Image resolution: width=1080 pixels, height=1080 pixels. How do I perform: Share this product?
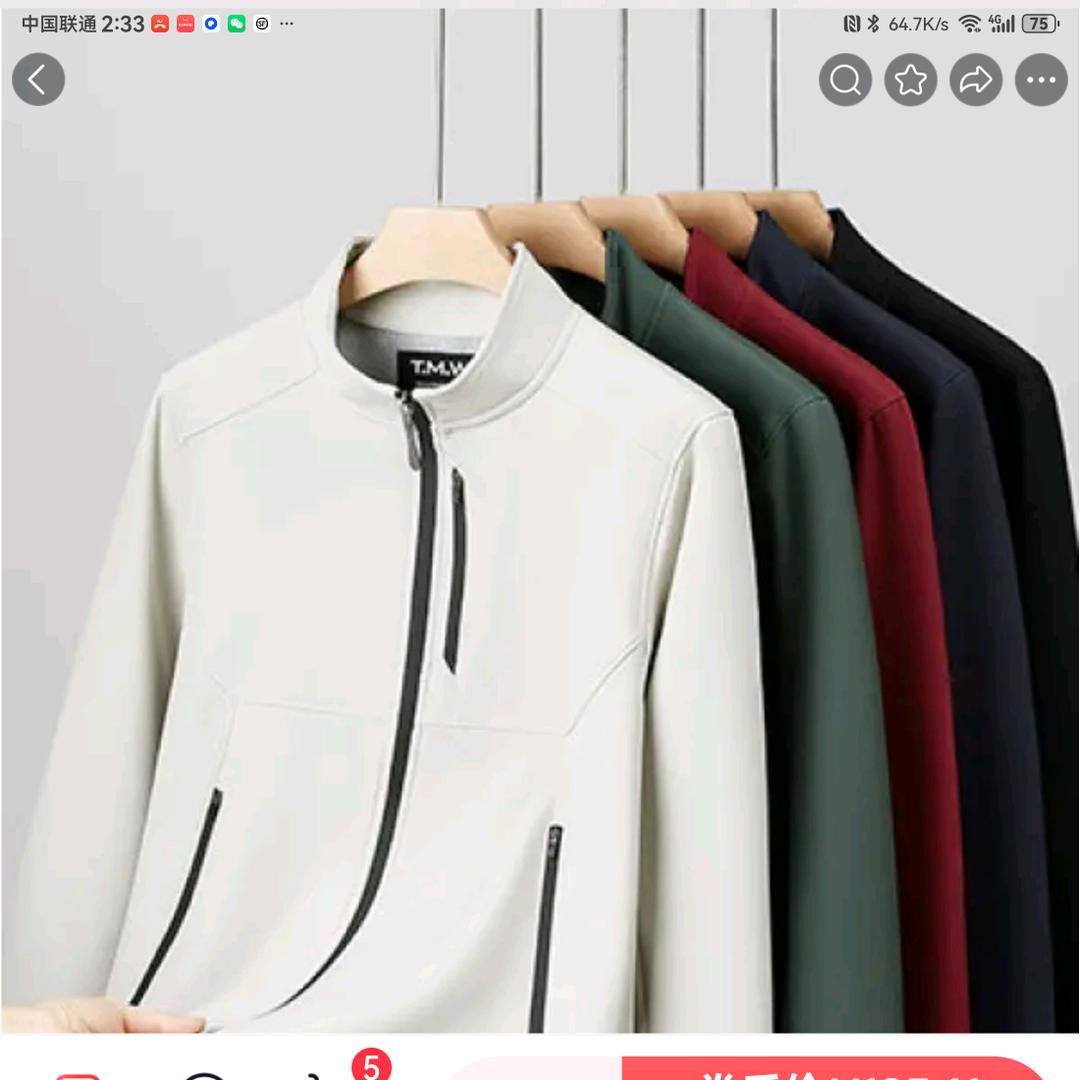[976, 79]
